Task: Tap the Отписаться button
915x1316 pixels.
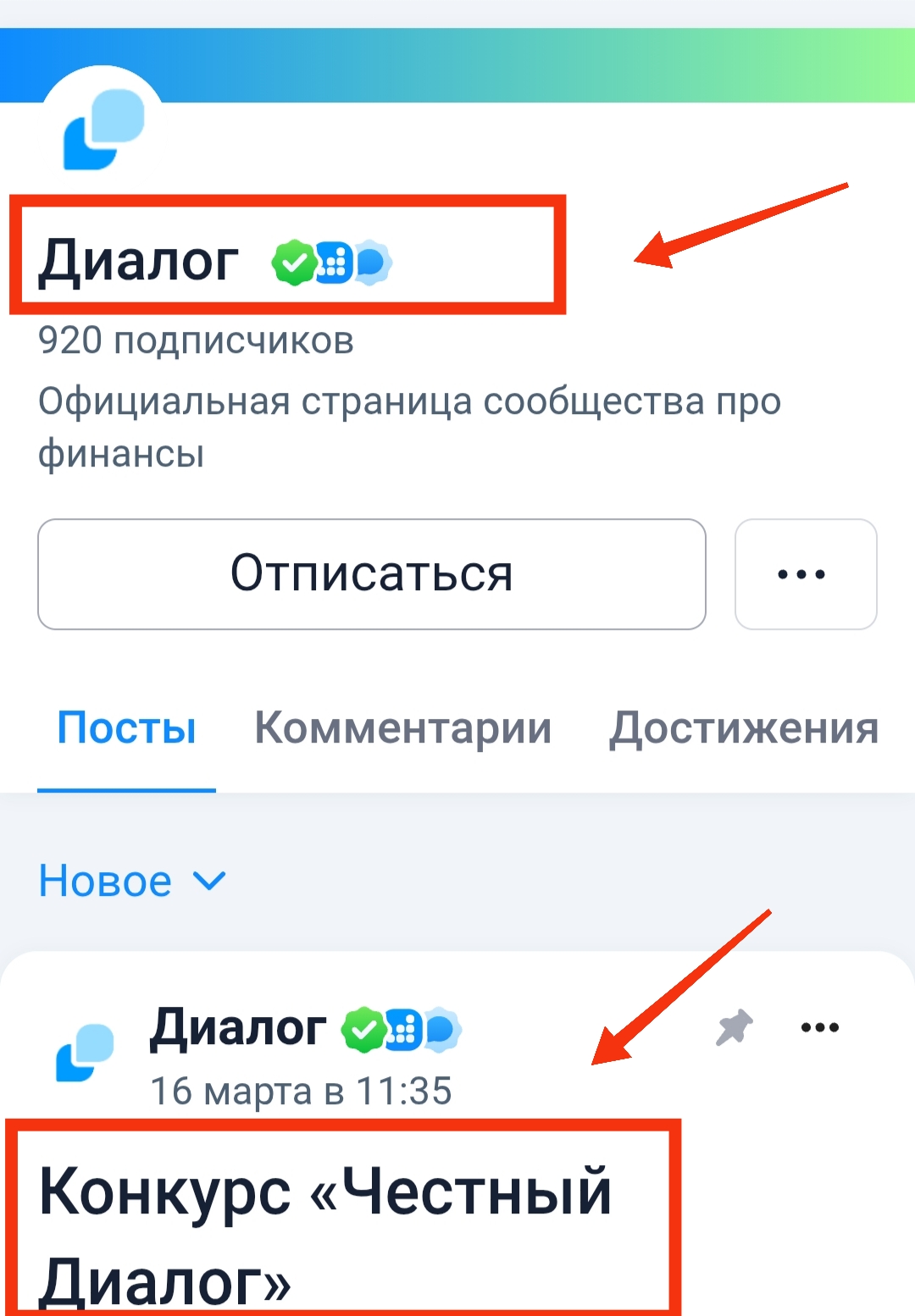Action: 371,574
